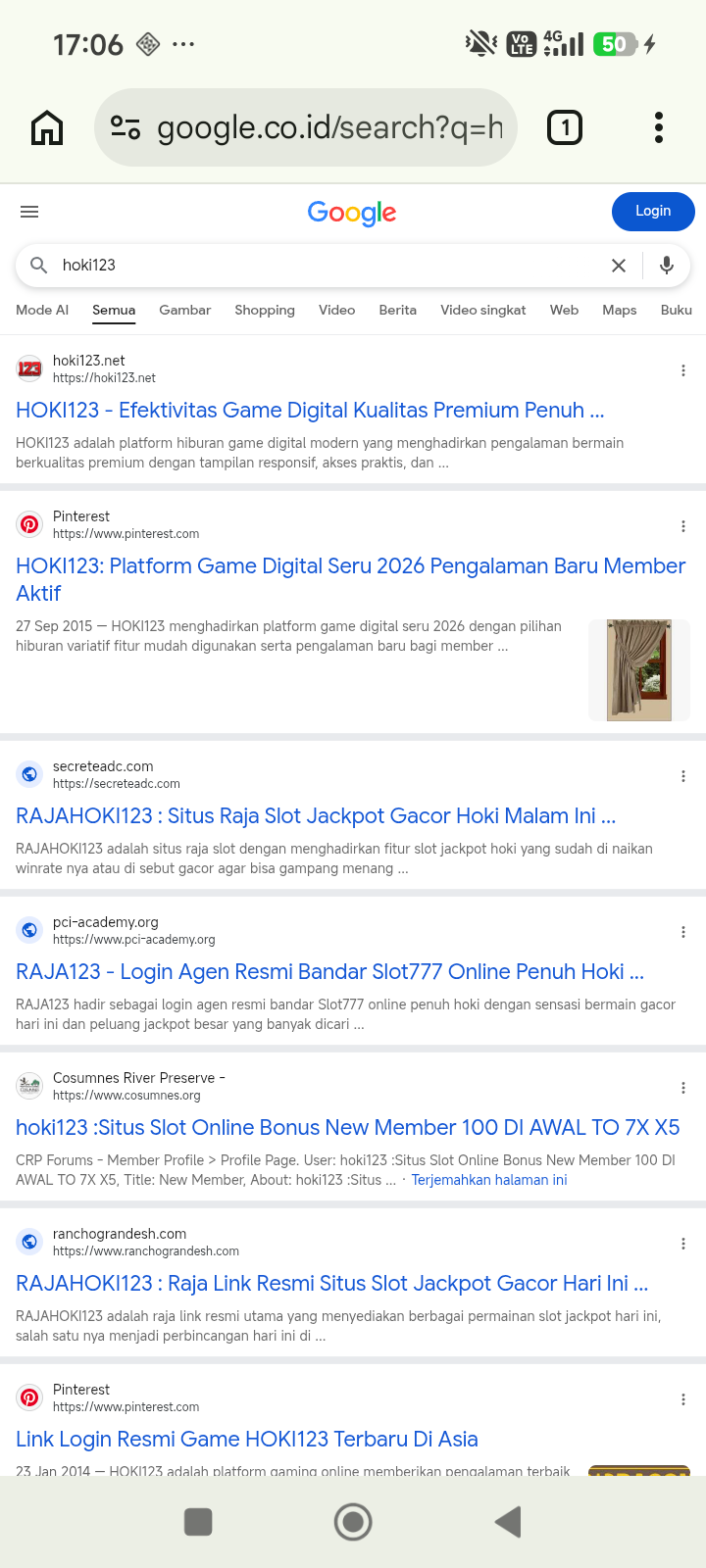Viewport: 706px width, 1568px height.
Task: Open more options for pci-academy.org result
Action: click(x=683, y=932)
